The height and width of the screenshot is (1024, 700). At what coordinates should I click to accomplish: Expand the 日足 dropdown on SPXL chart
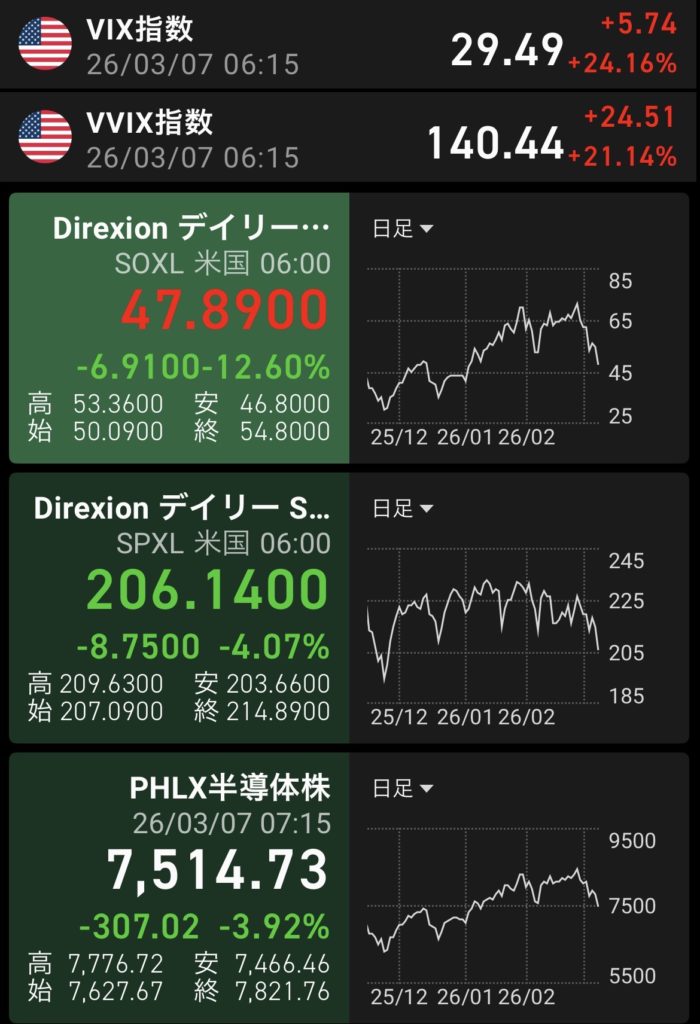402,509
